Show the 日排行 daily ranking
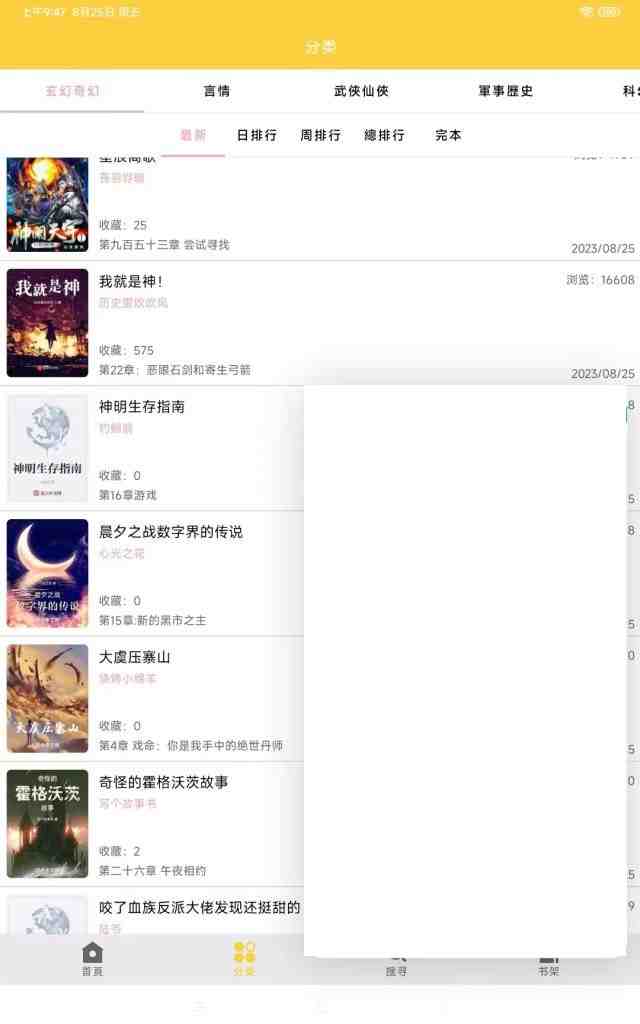 (x=257, y=135)
